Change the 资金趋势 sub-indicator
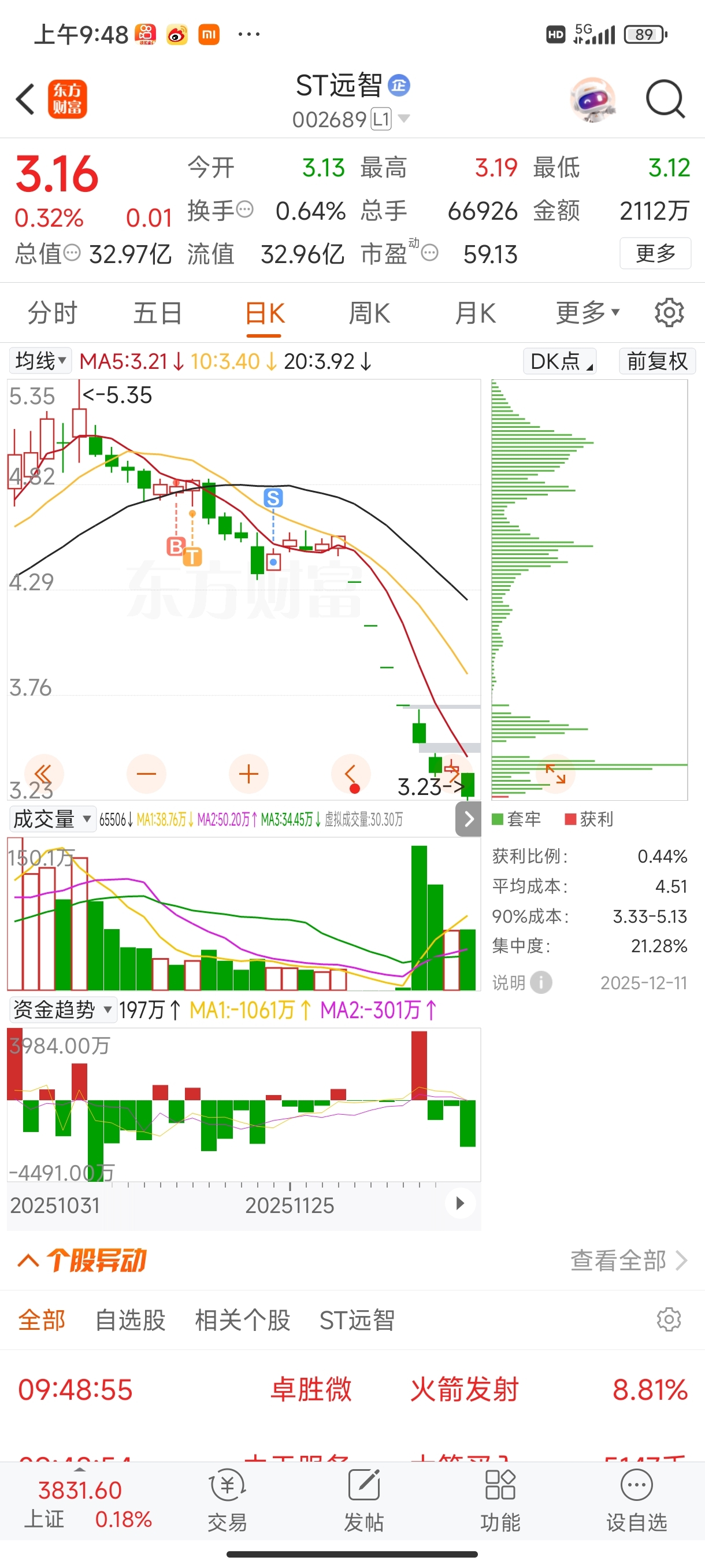This screenshot has height=1568, width=705. (x=62, y=1010)
